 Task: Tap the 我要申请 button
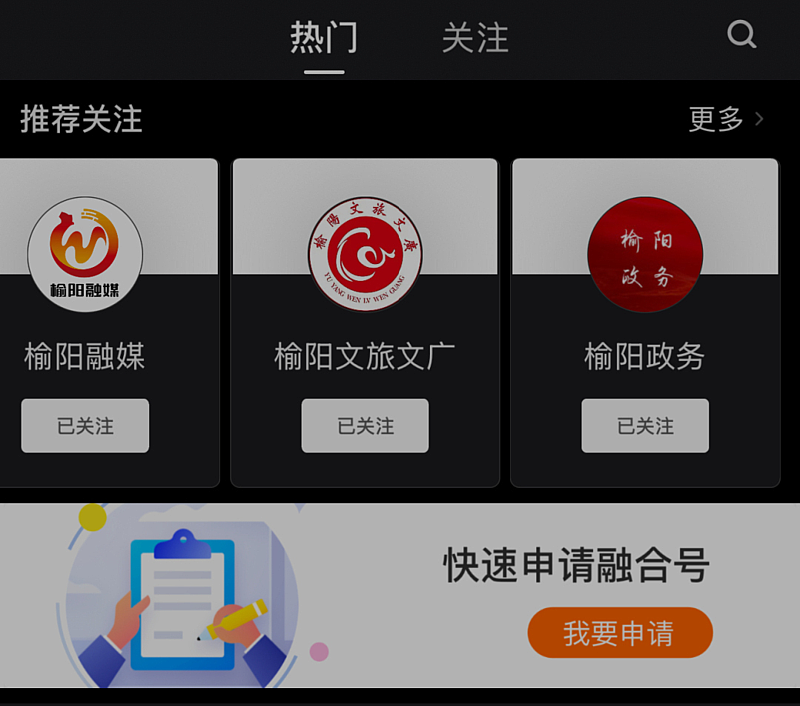coord(619,633)
